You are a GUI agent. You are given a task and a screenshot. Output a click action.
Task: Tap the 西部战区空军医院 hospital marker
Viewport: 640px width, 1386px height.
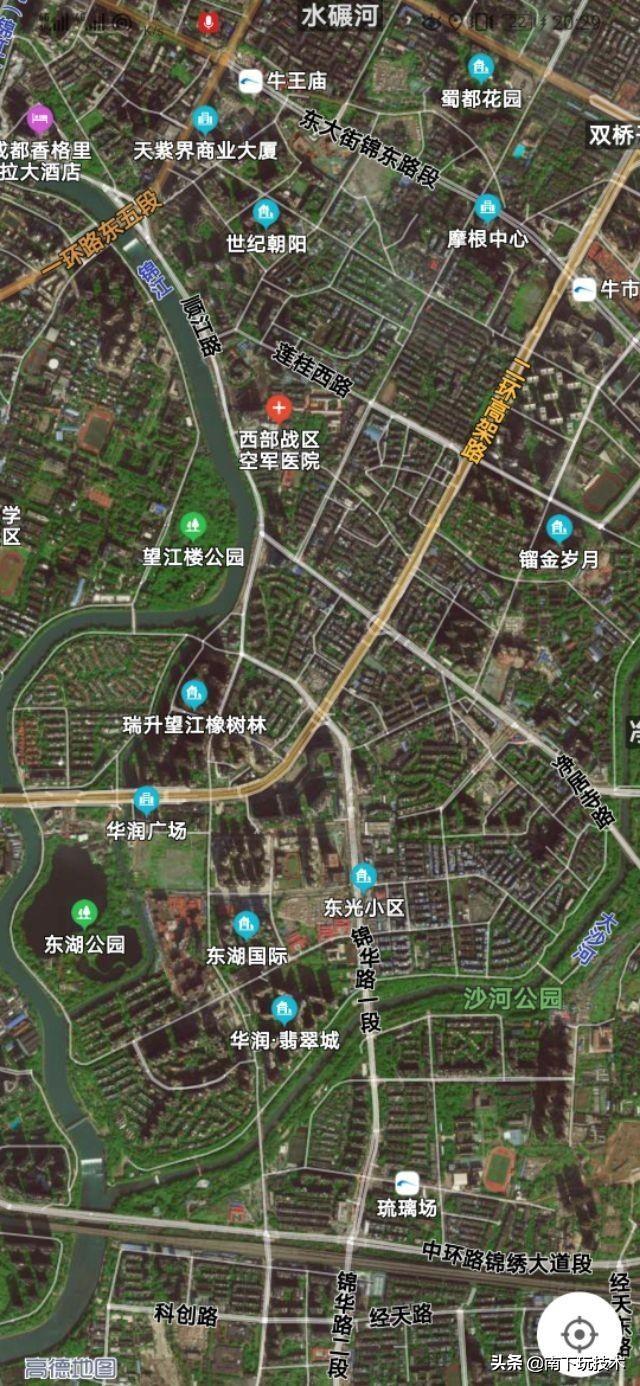[x=278, y=407]
